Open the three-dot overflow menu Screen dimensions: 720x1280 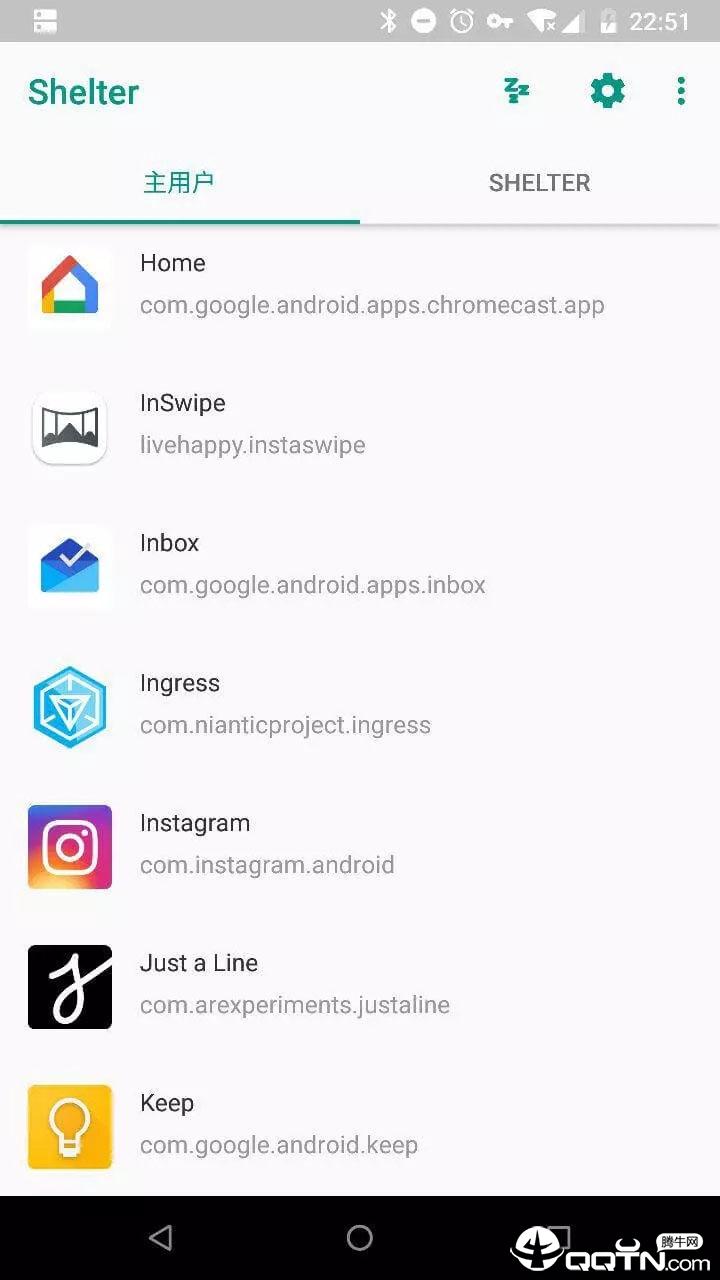click(681, 92)
